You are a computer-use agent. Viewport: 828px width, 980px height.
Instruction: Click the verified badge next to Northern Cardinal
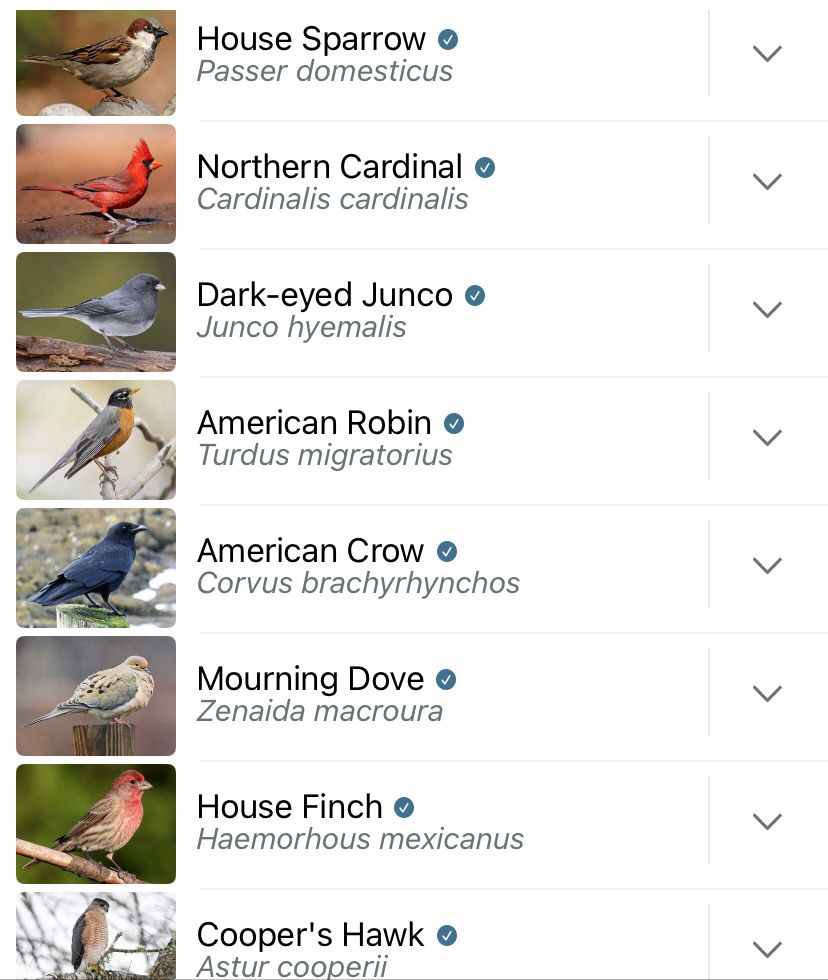tap(485, 168)
